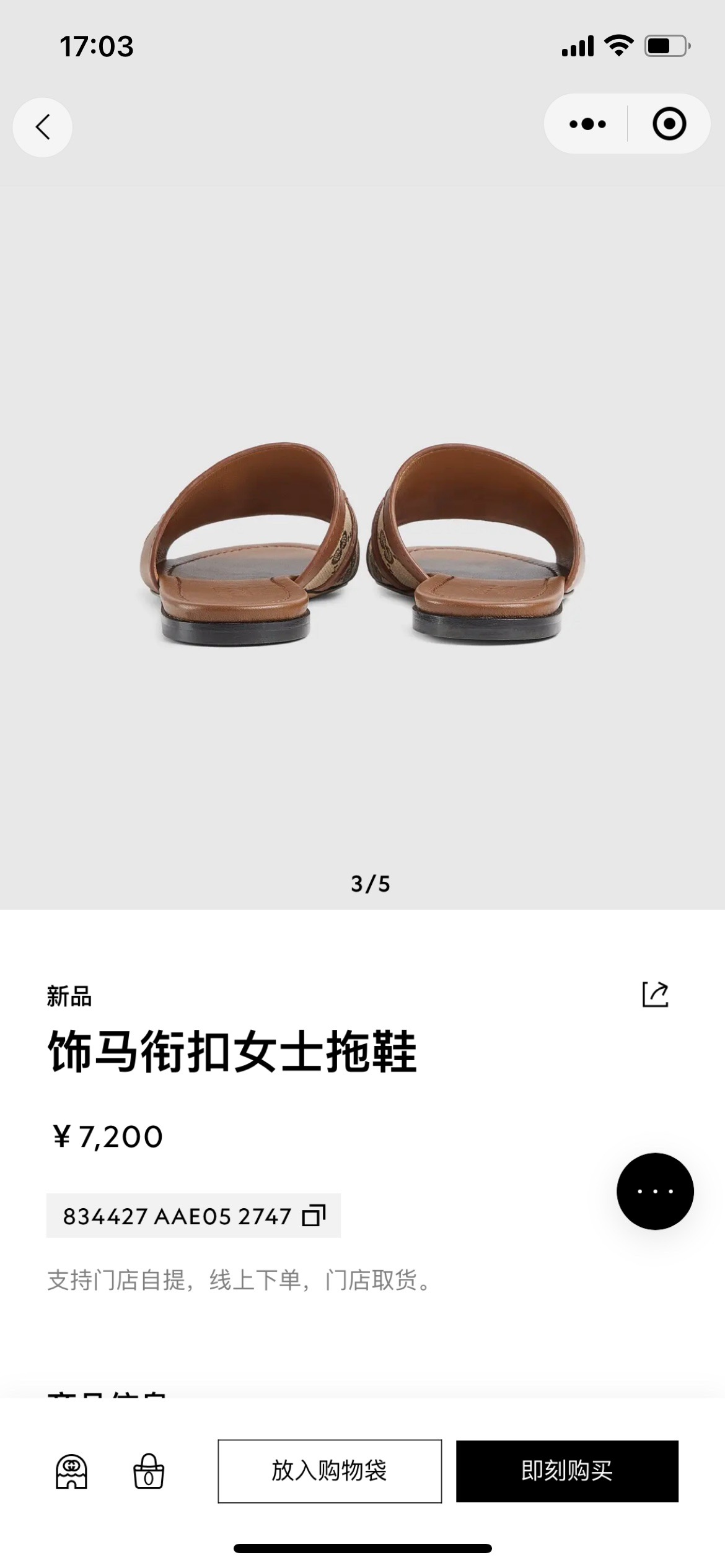Buy now with 即刻购买

click(x=567, y=1471)
